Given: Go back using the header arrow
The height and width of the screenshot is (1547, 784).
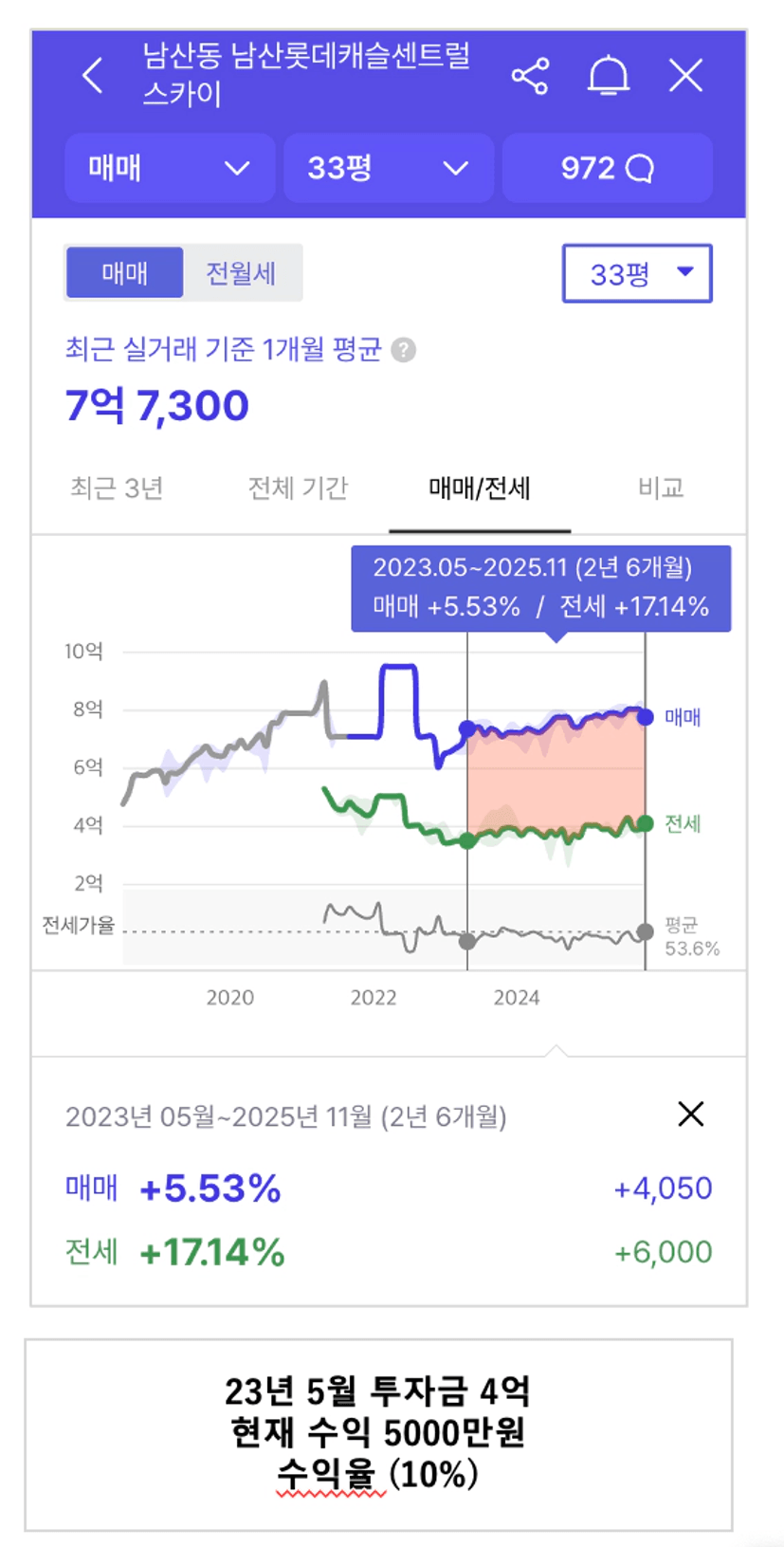Looking at the screenshot, I should click(92, 76).
